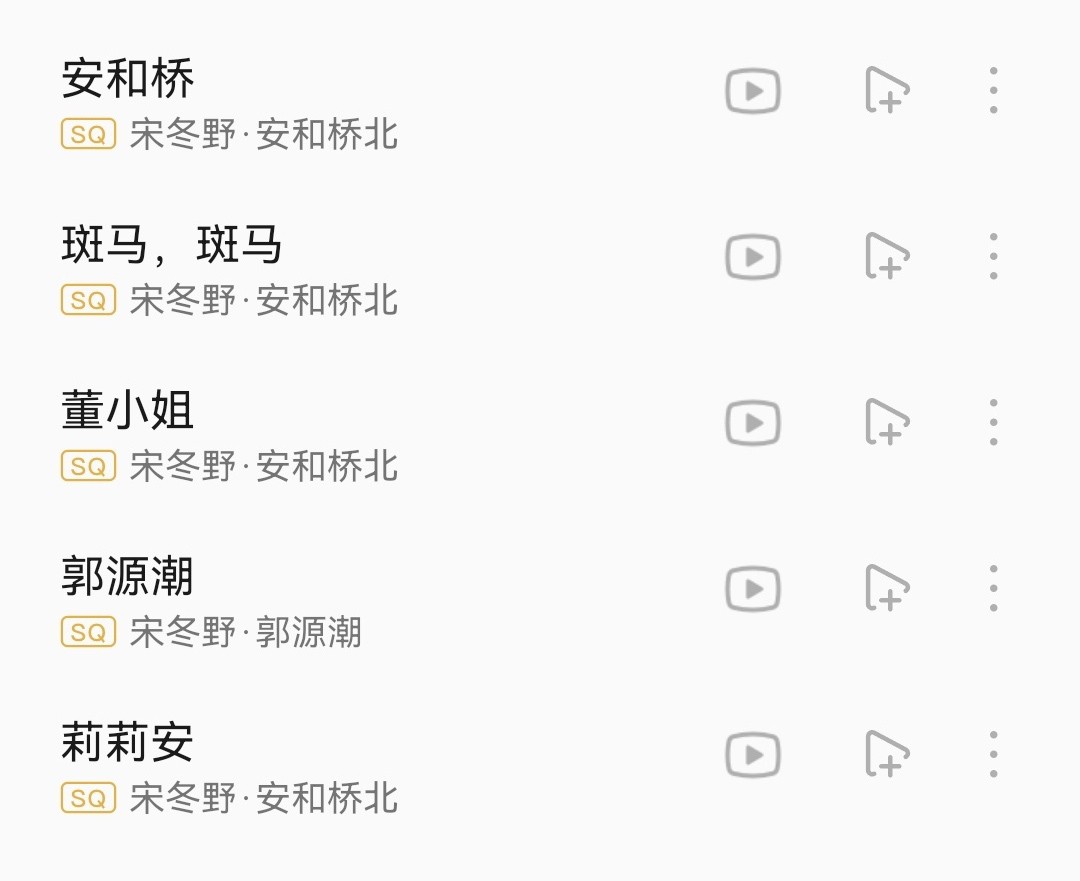Watch the MV for 斑马，斑马

click(752, 258)
